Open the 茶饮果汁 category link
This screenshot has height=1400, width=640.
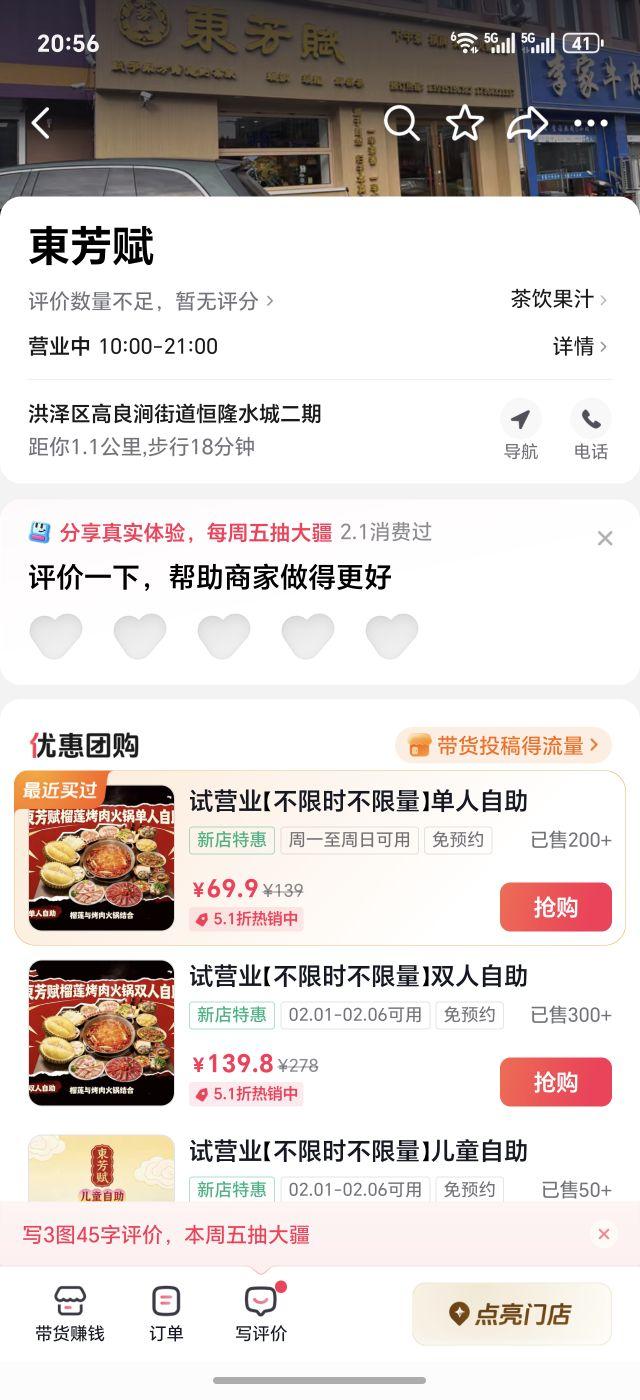pos(558,299)
